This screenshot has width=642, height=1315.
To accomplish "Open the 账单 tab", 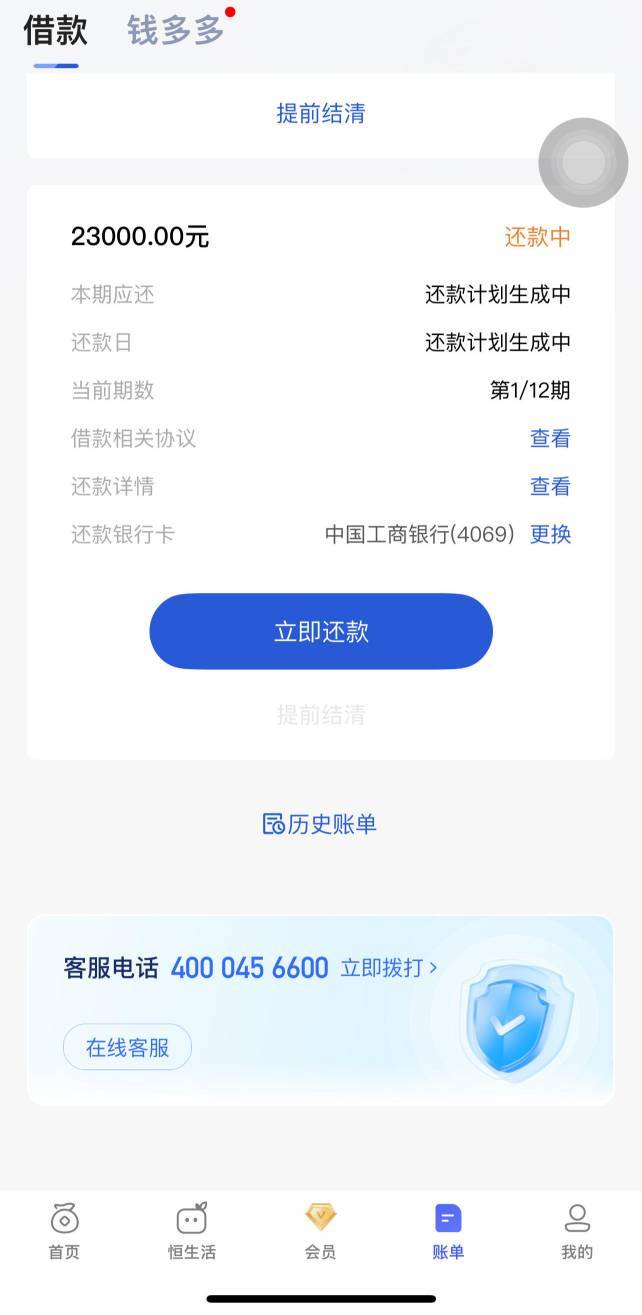I will click(x=448, y=1231).
